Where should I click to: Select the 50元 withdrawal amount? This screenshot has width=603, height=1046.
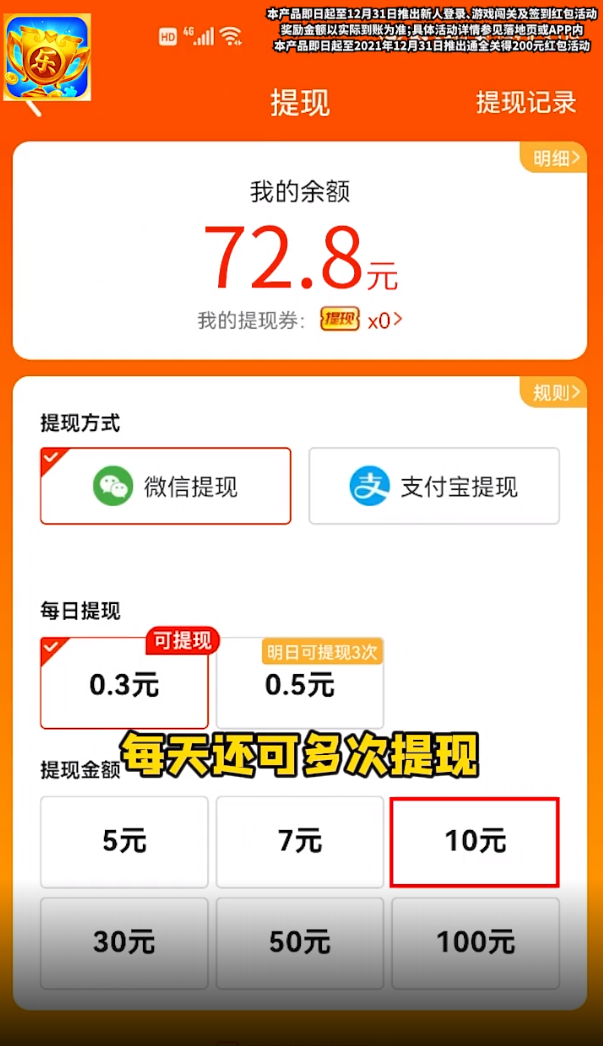pos(299,943)
